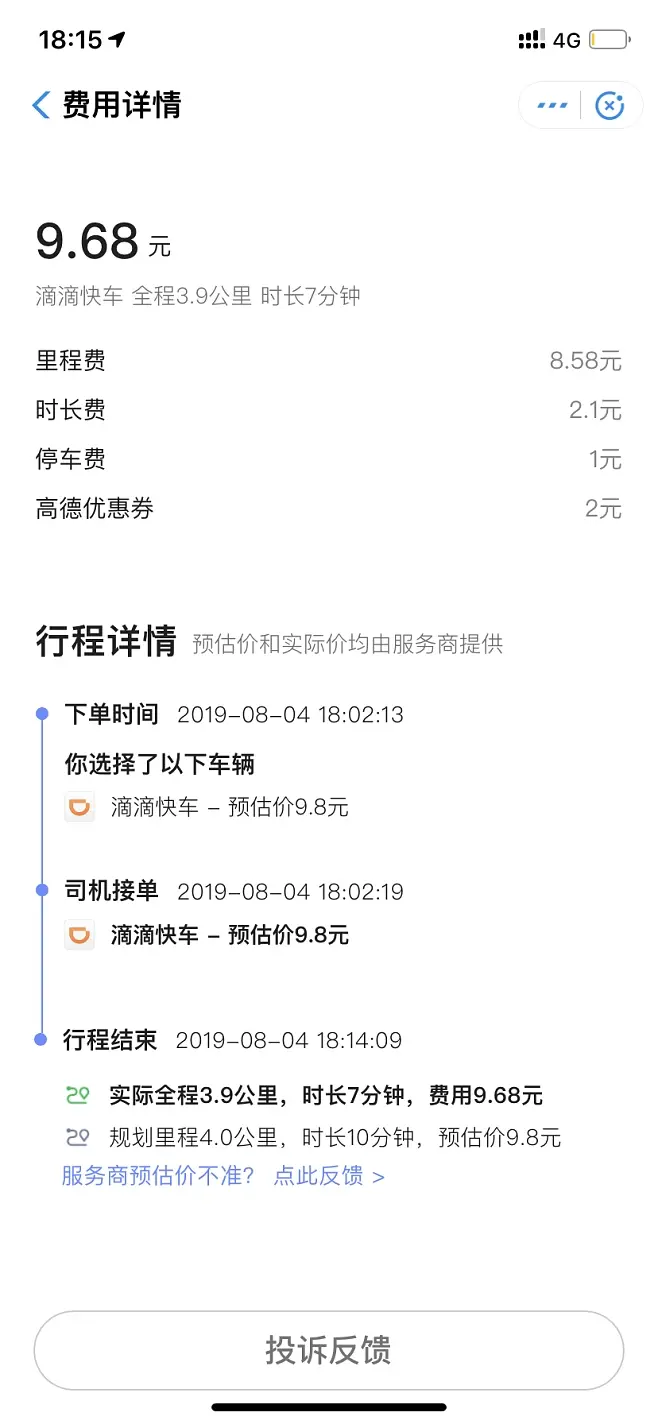
Task: Tap the 投诉反馈 button
Action: click(329, 1350)
